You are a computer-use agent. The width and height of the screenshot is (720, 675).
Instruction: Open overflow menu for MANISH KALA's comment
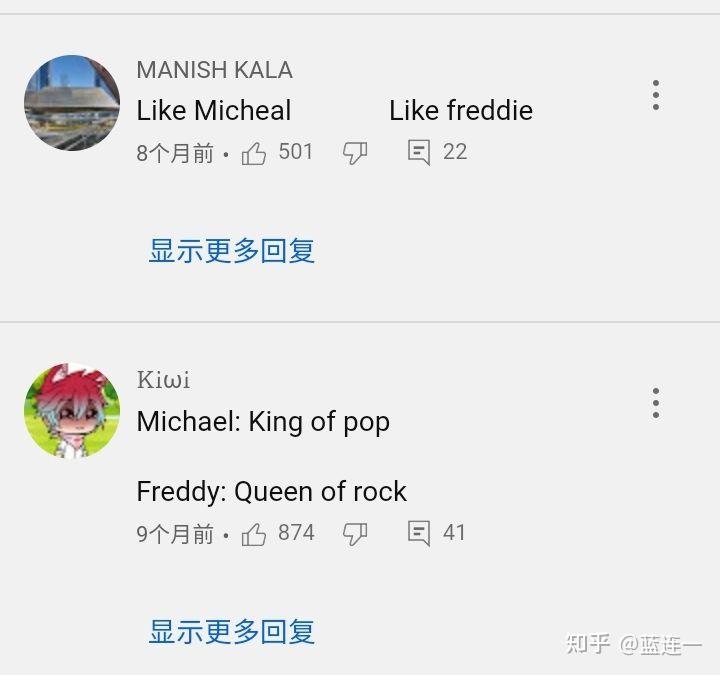(x=656, y=96)
